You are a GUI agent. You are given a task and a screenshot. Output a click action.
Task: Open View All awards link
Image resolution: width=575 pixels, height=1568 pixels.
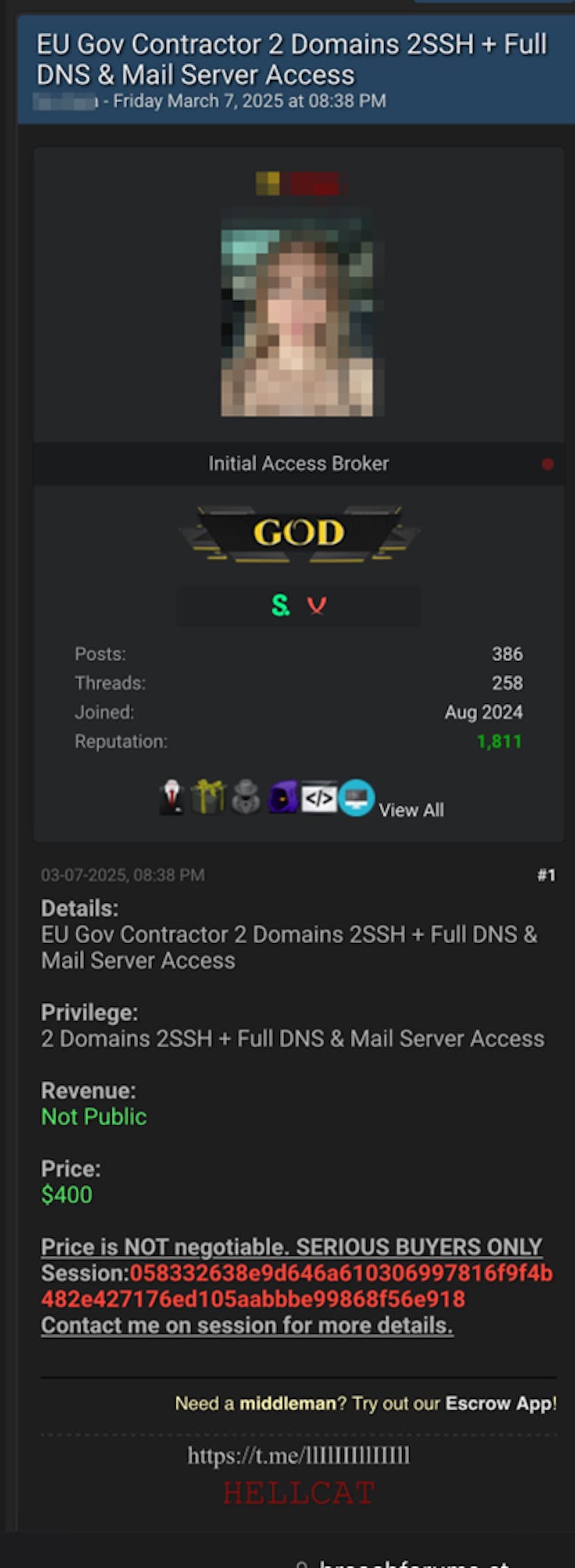point(411,810)
